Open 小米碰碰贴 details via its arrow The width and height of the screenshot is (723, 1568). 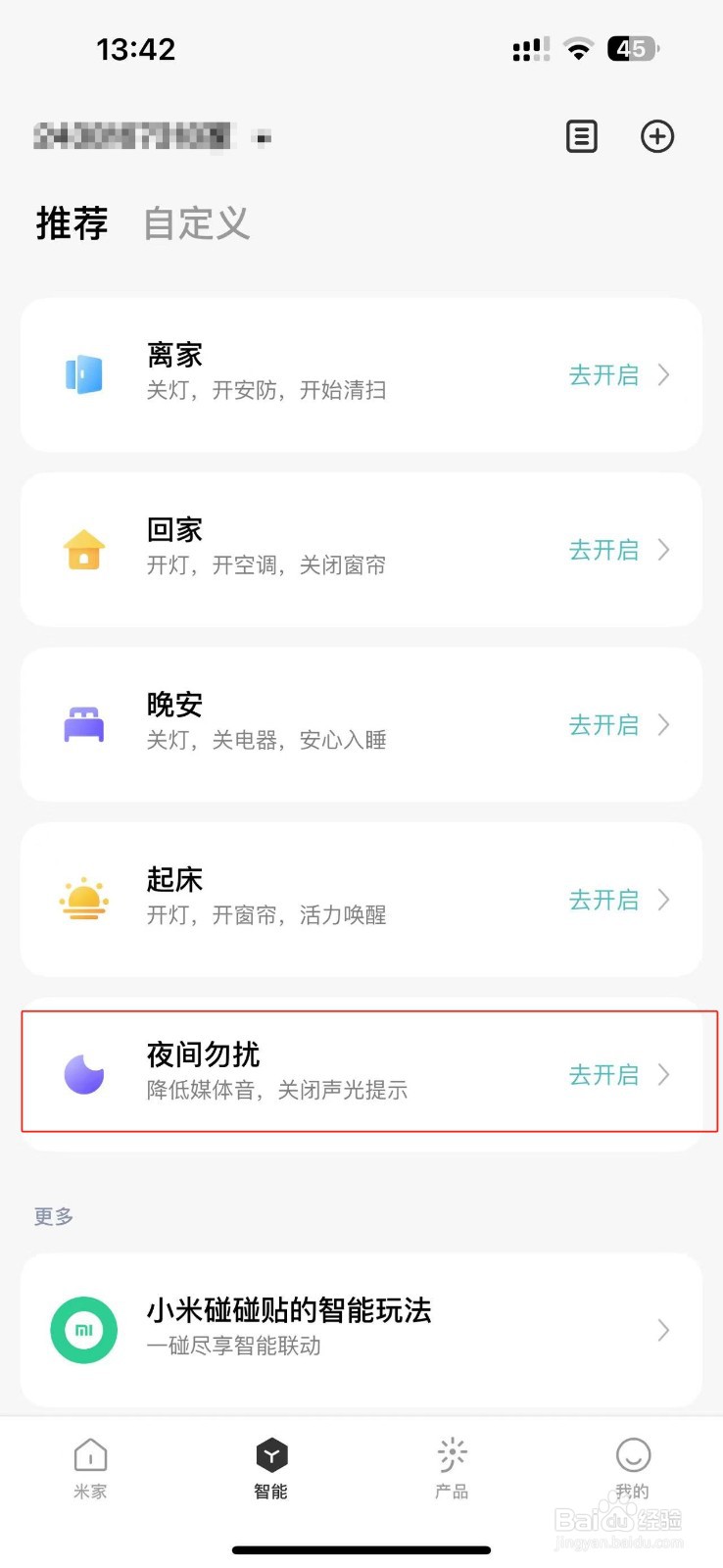[665, 1330]
